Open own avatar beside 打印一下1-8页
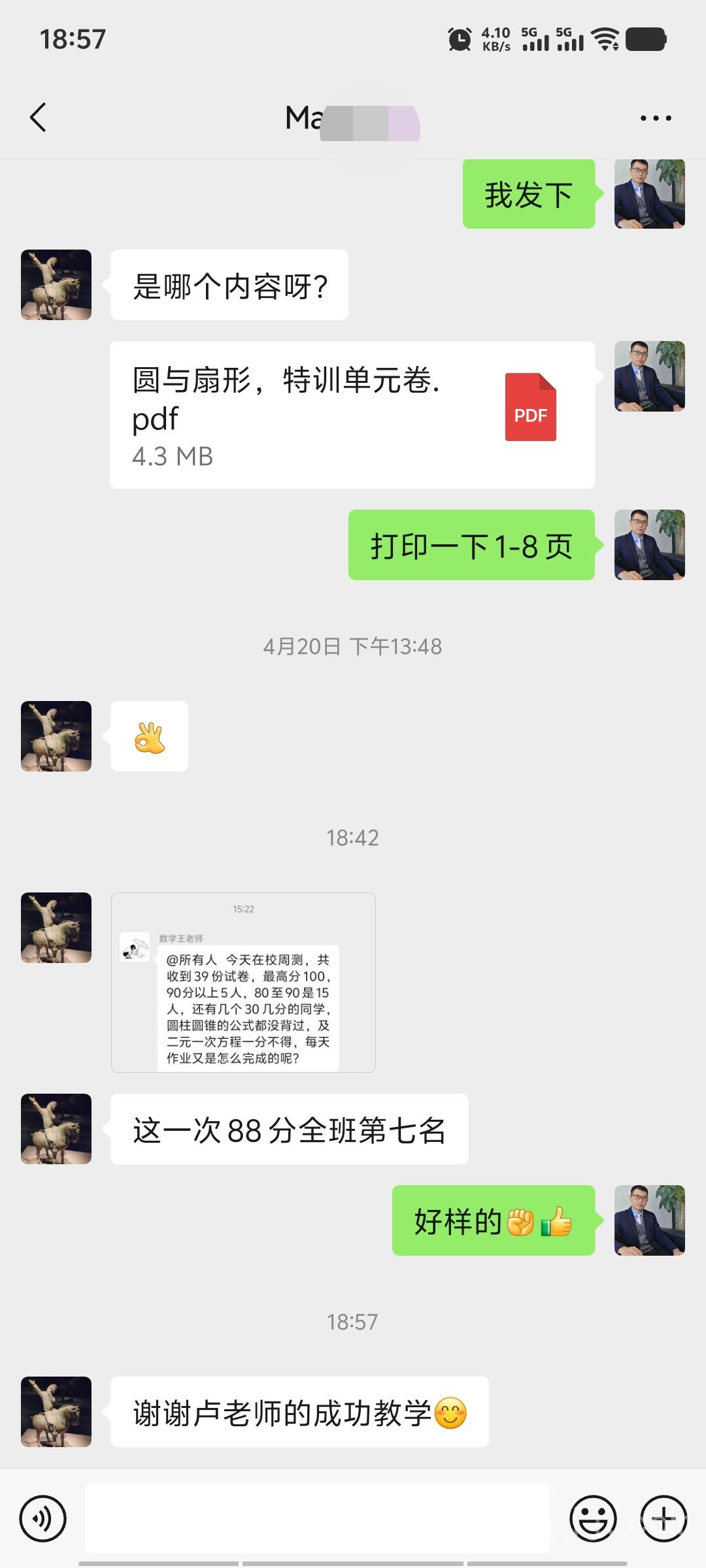Screen dimensions: 706x1568 click(649, 545)
